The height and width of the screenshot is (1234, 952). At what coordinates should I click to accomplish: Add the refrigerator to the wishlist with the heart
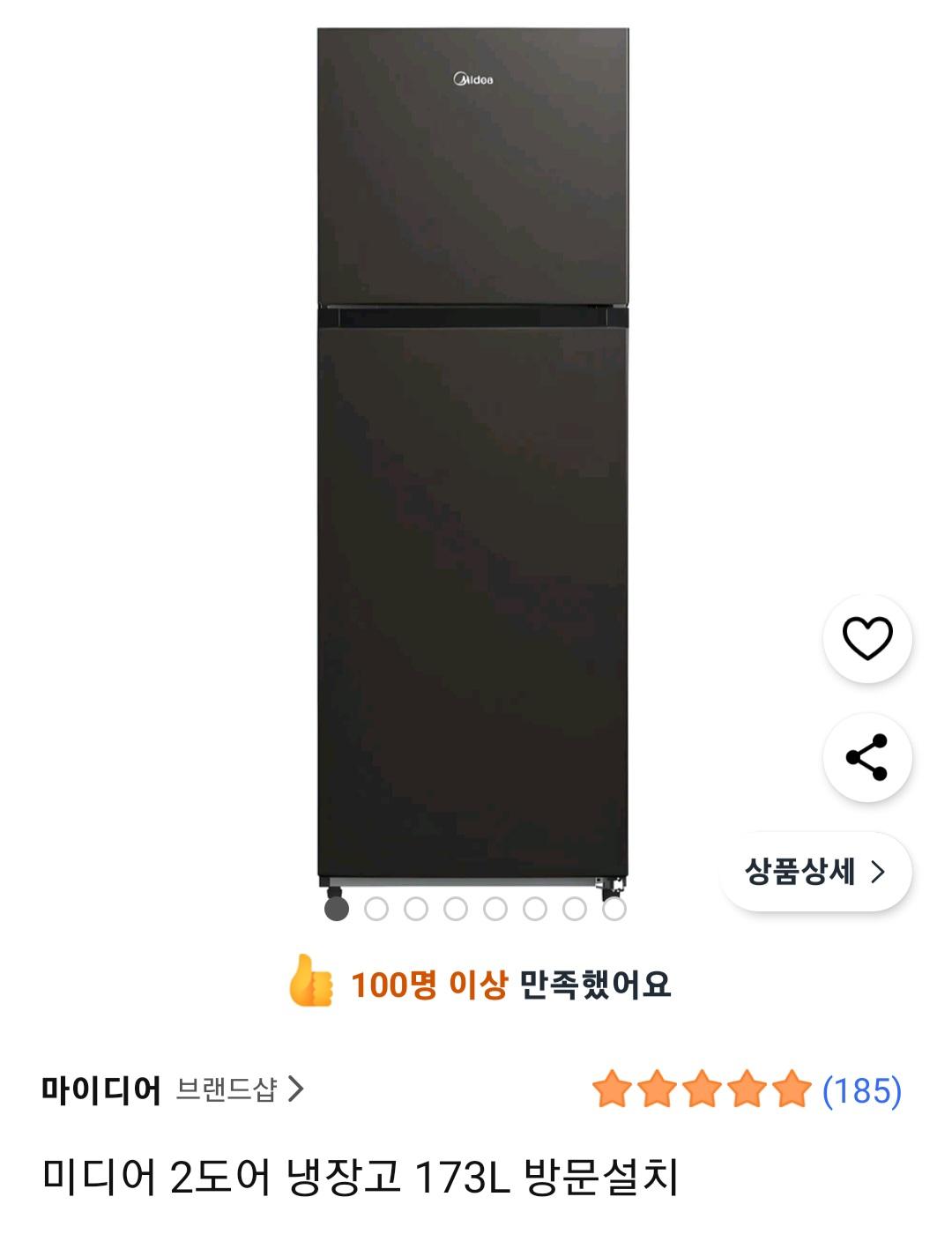pos(867,639)
